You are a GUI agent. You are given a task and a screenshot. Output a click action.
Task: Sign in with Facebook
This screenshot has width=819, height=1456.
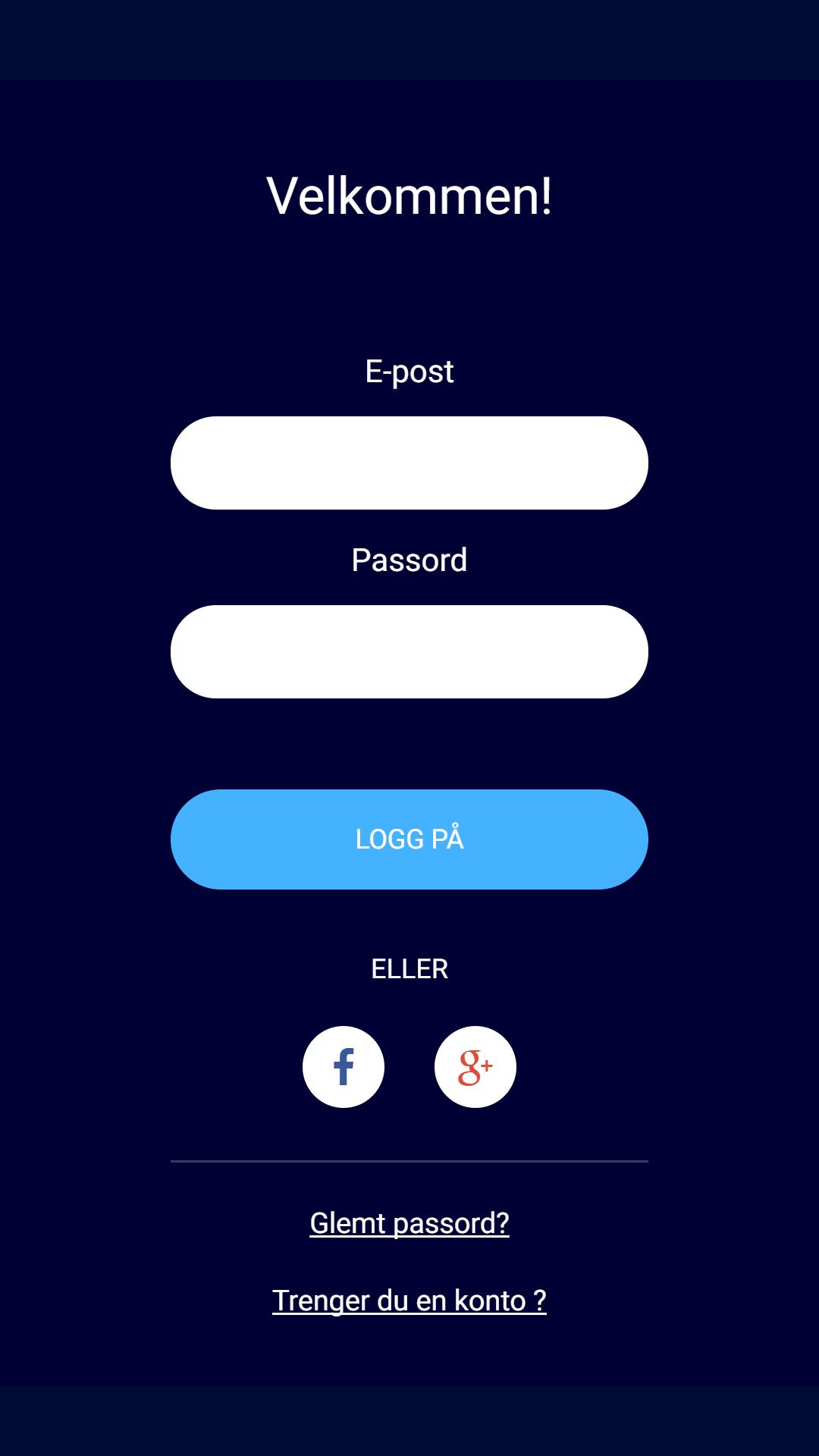coord(344,1067)
